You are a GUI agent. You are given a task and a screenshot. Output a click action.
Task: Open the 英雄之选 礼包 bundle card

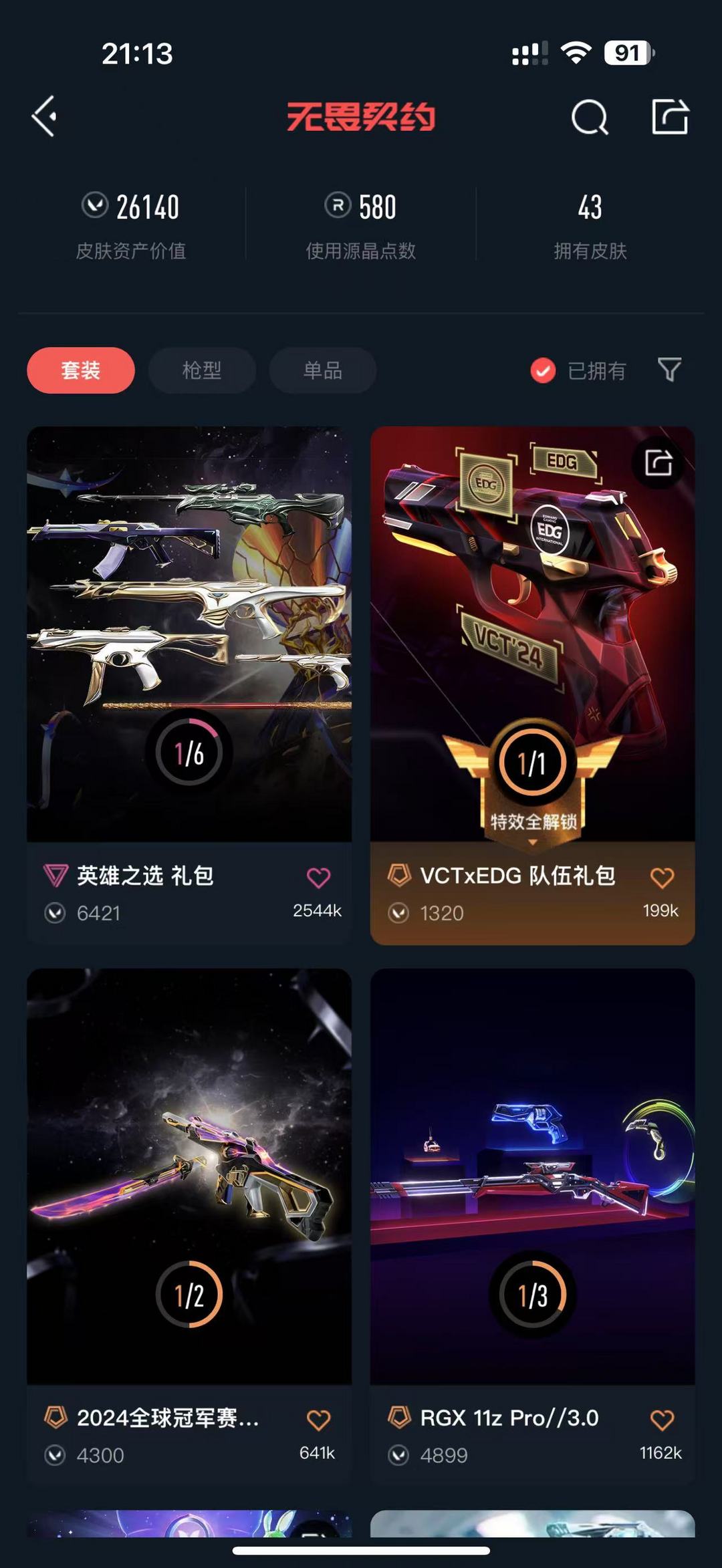[189, 685]
